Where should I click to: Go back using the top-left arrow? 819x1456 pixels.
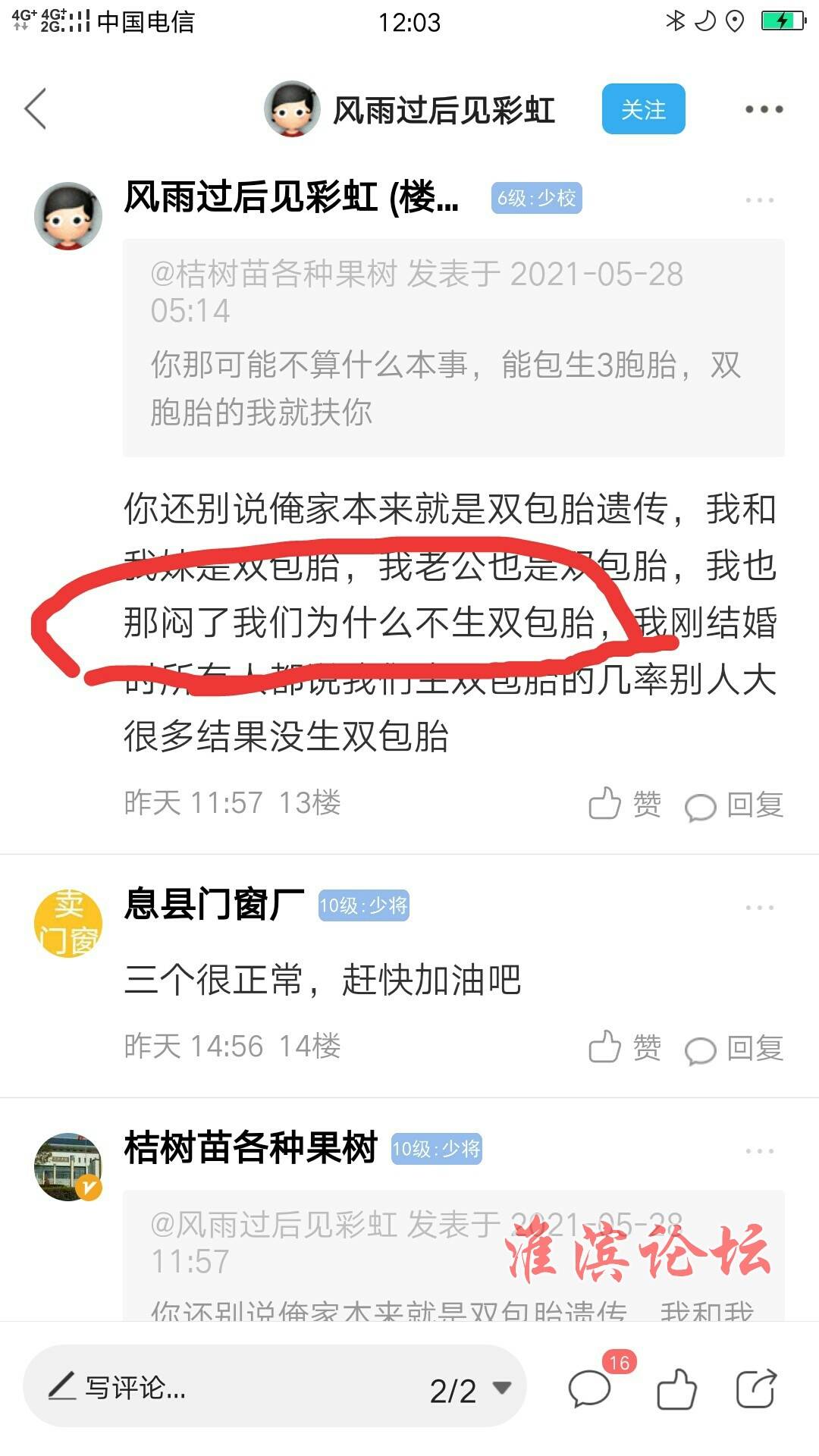click(36, 109)
